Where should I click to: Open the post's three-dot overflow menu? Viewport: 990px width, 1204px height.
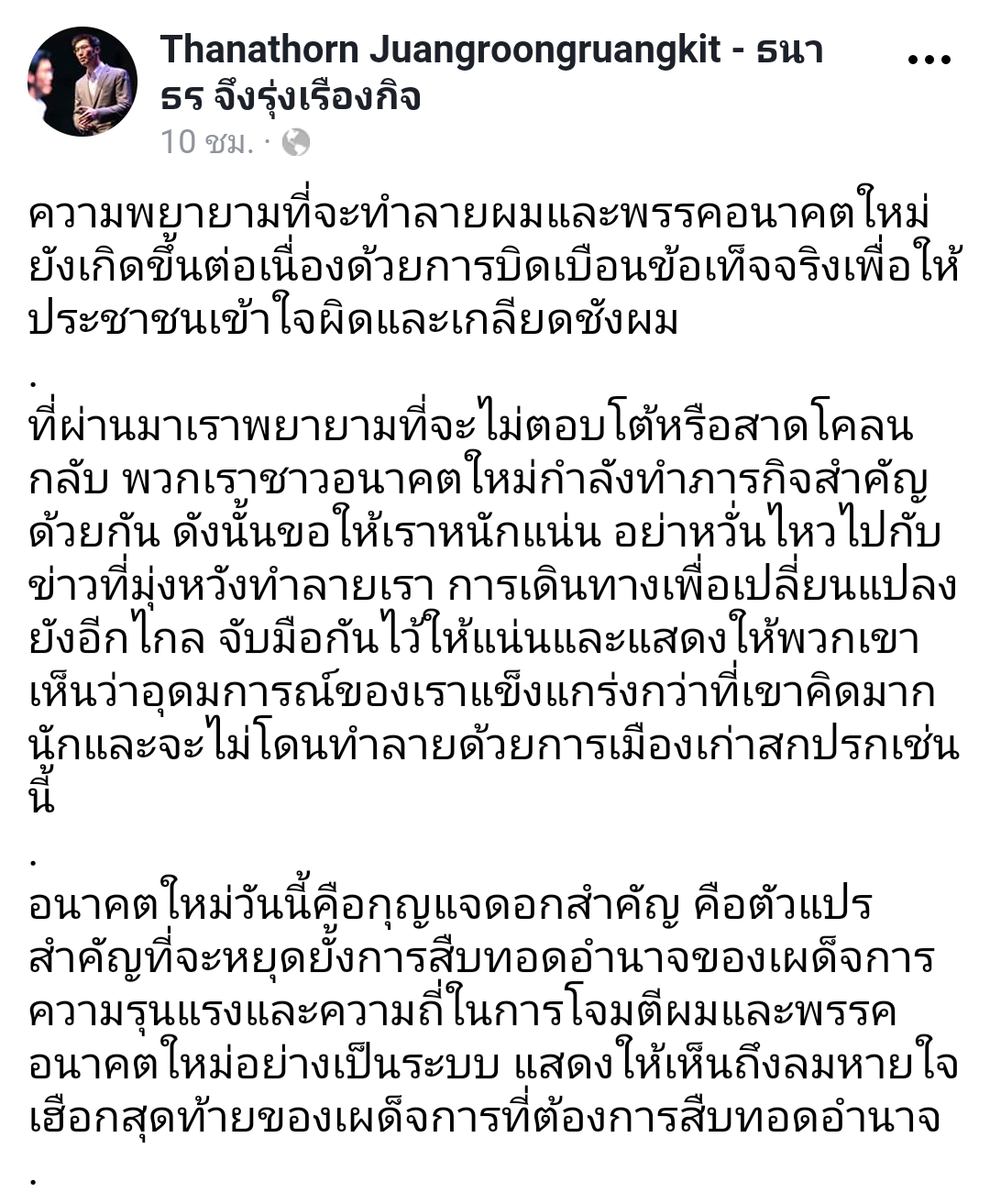point(929,60)
